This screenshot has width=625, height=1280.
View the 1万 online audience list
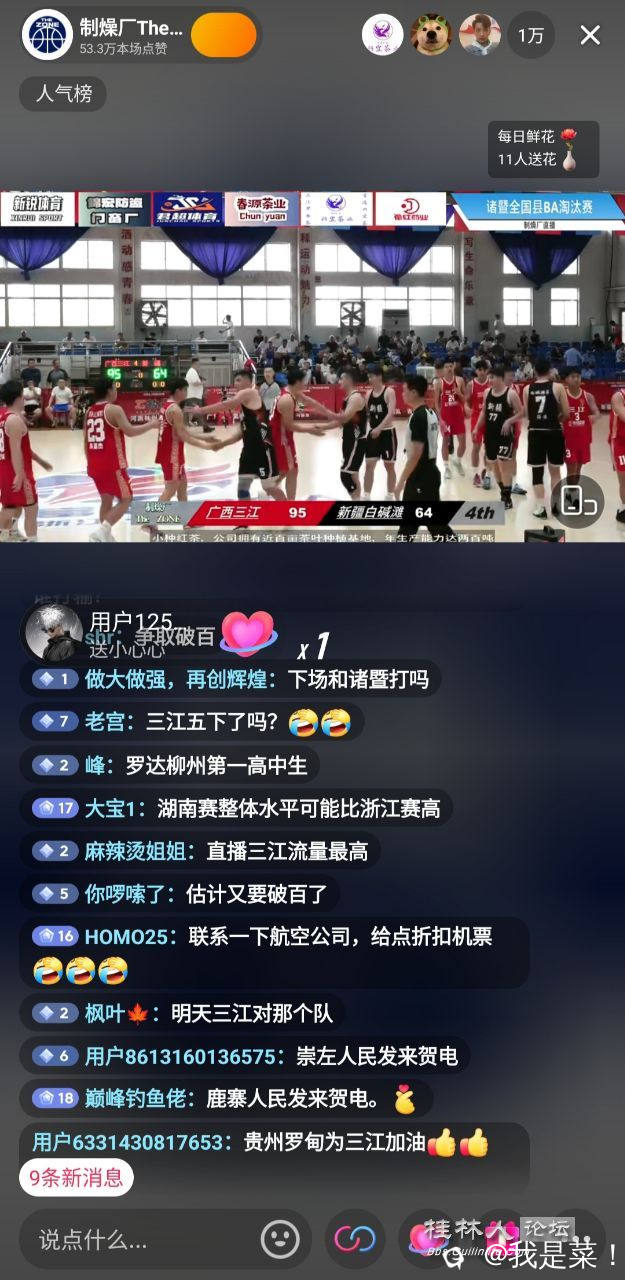coord(530,35)
